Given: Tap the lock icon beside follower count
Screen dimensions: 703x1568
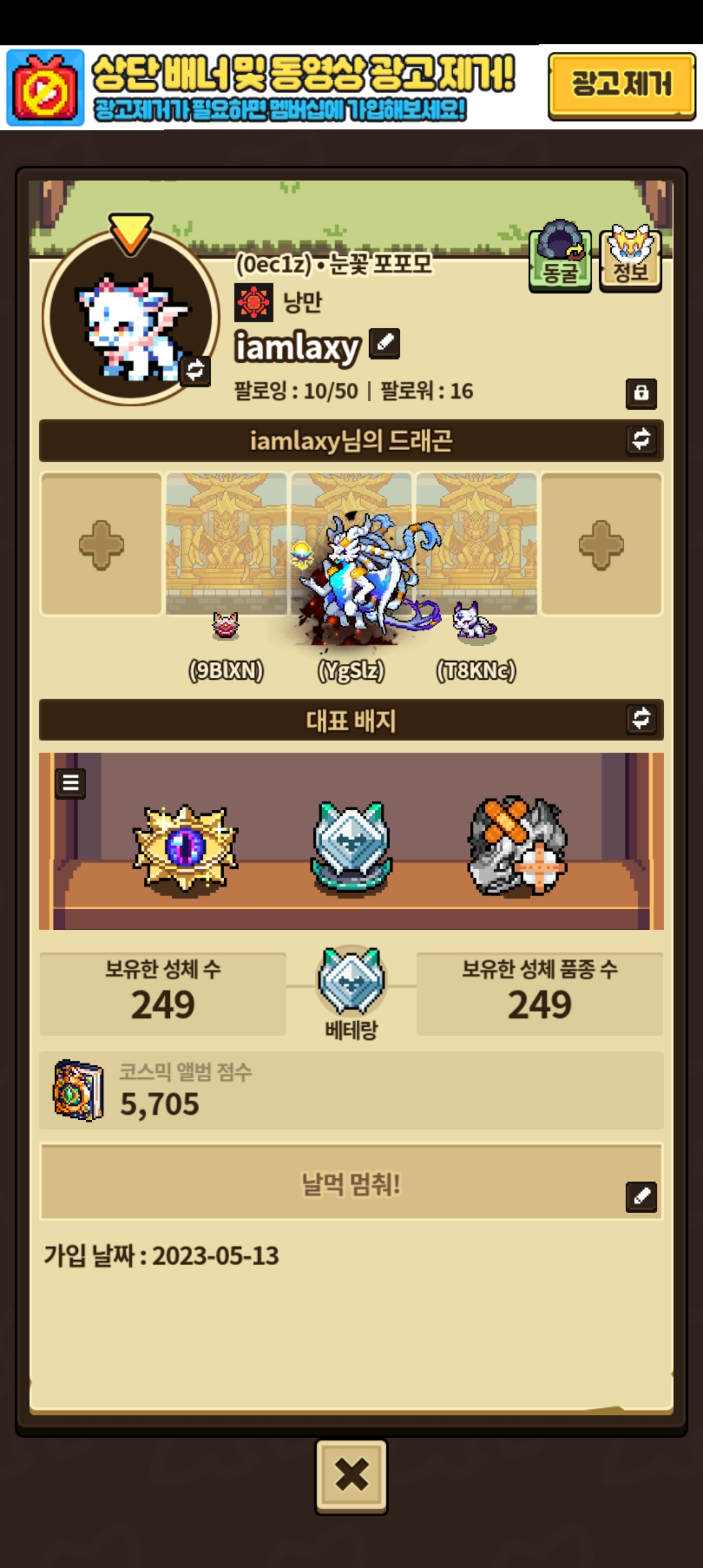Looking at the screenshot, I should pos(641,393).
